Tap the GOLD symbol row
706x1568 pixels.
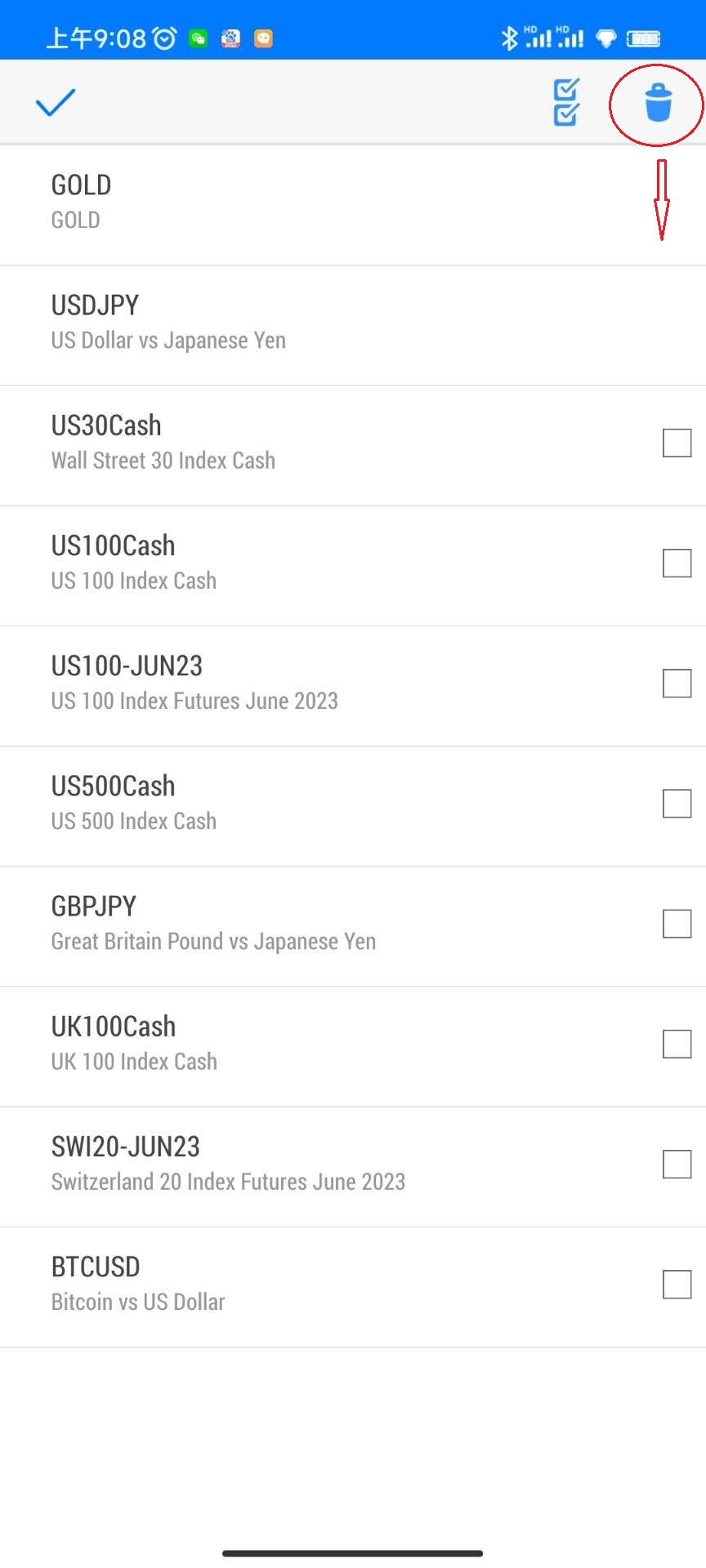[x=327, y=203]
